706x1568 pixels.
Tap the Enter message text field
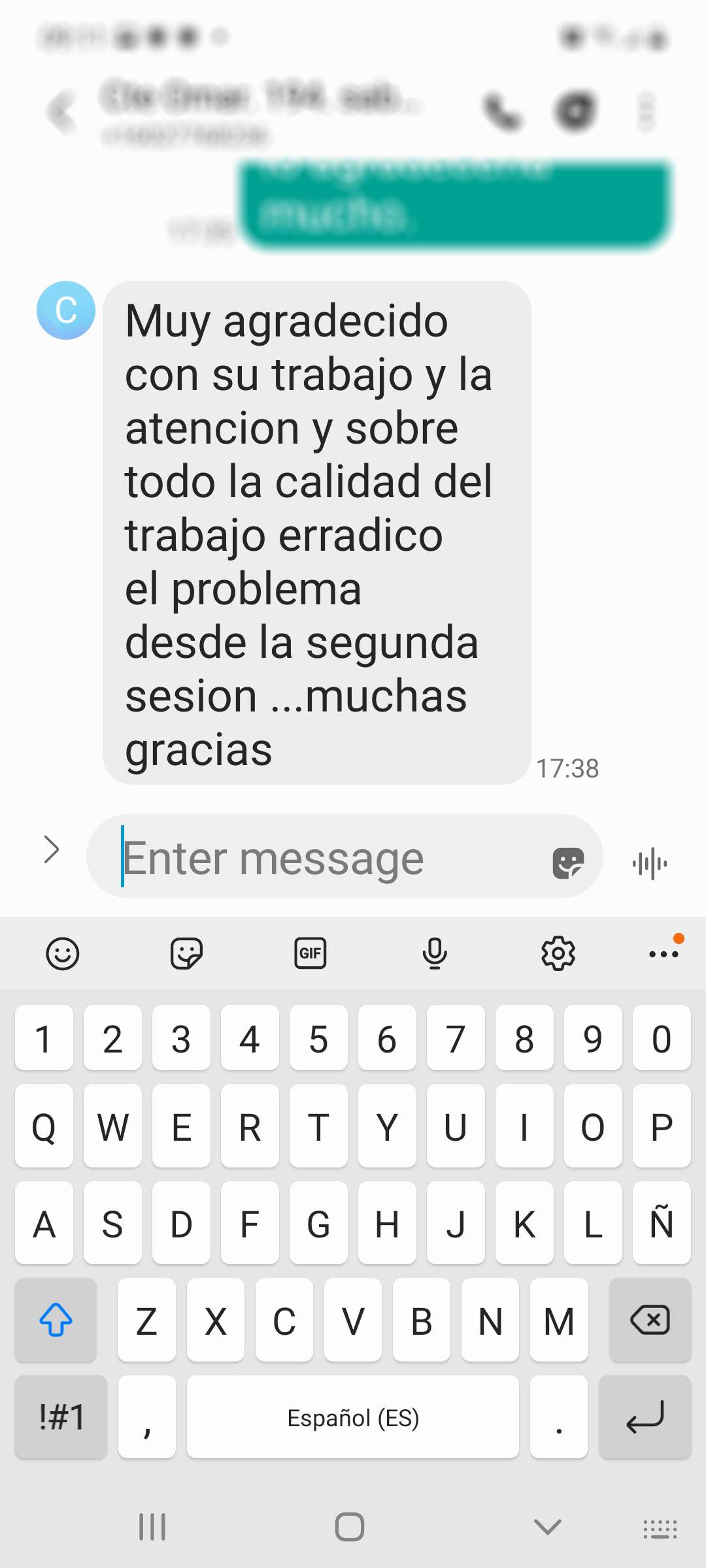[x=327, y=857]
